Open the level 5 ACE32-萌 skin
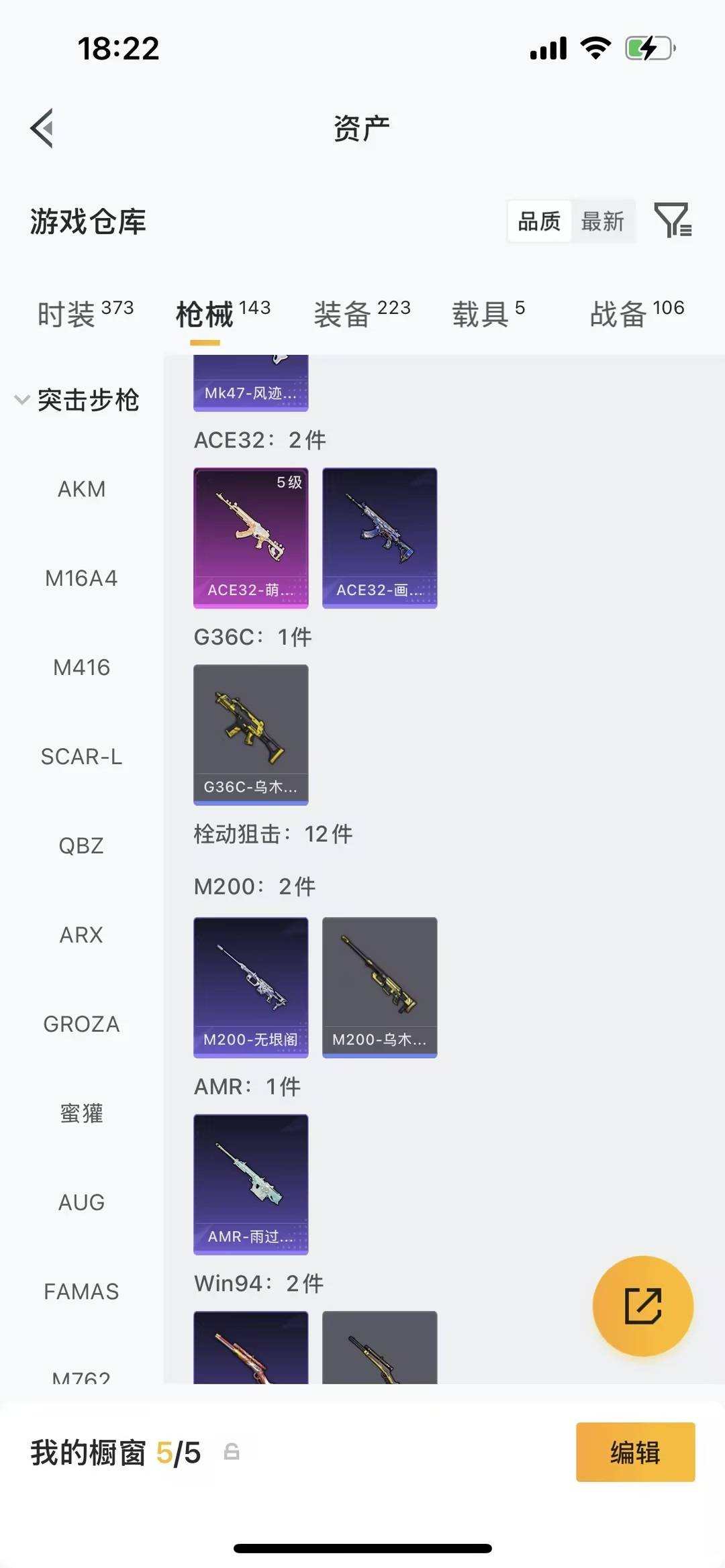This screenshot has width=725, height=1568. [x=251, y=537]
